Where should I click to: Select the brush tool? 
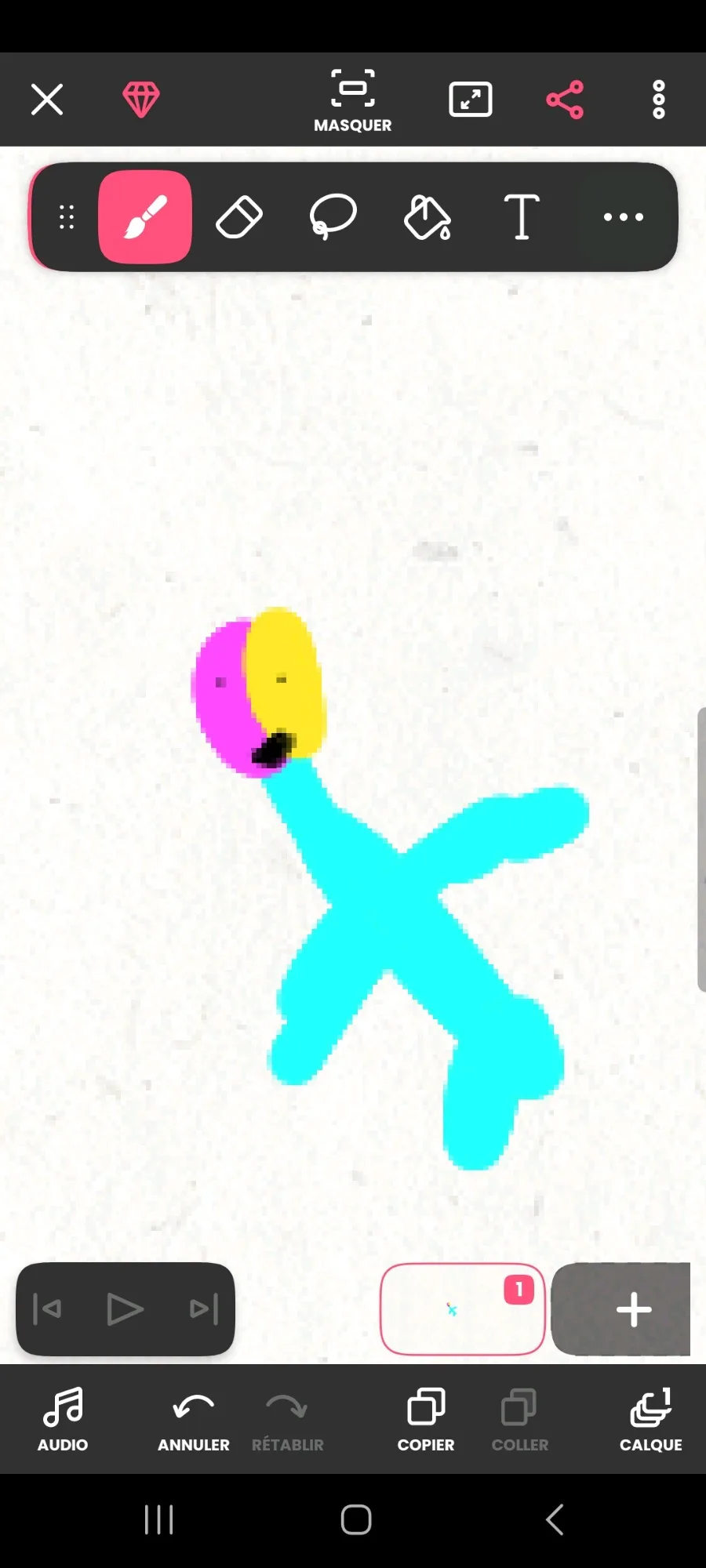pyautogui.click(x=145, y=217)
